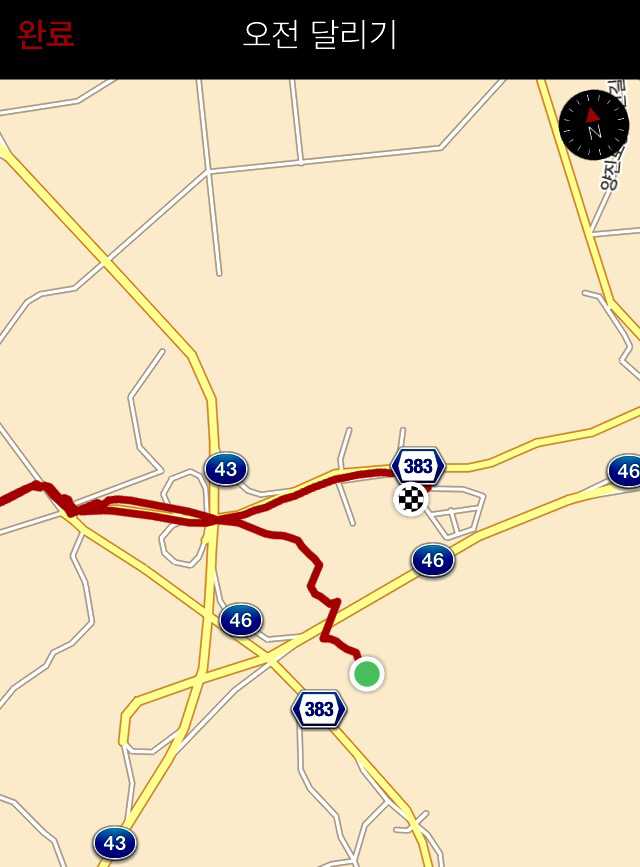Tap 완료 to close the map
Viewport: 640px width, 867px height.
(46, 34)
